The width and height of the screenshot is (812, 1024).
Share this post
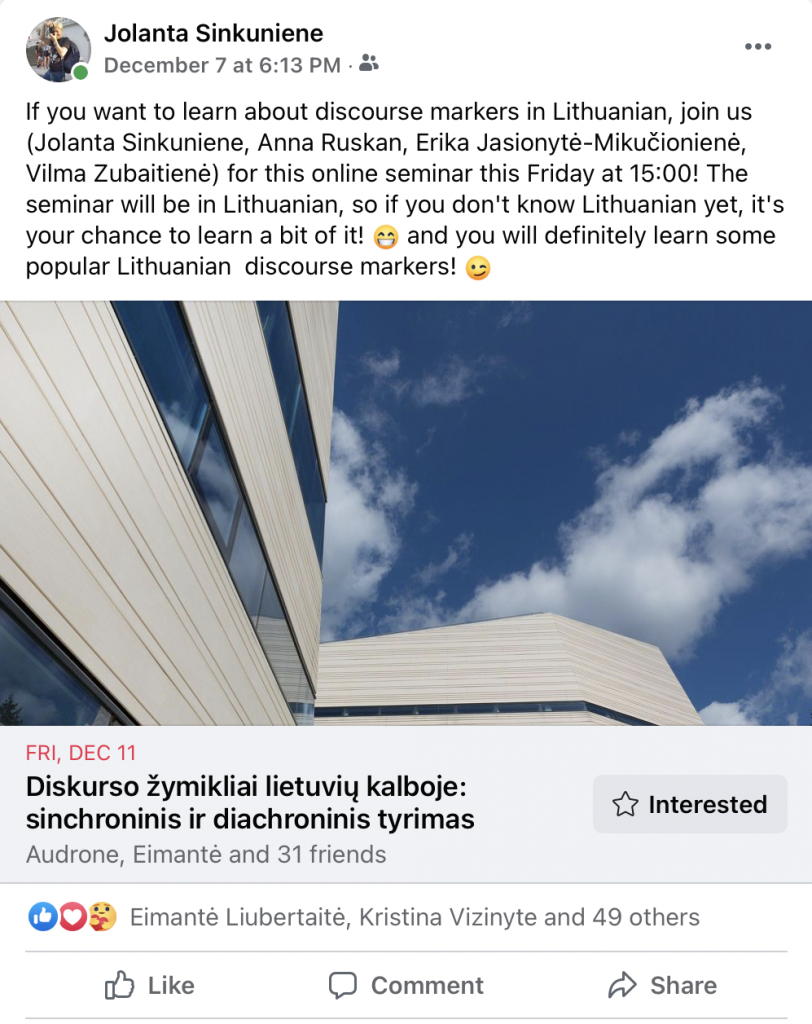(x=662, y=985)
